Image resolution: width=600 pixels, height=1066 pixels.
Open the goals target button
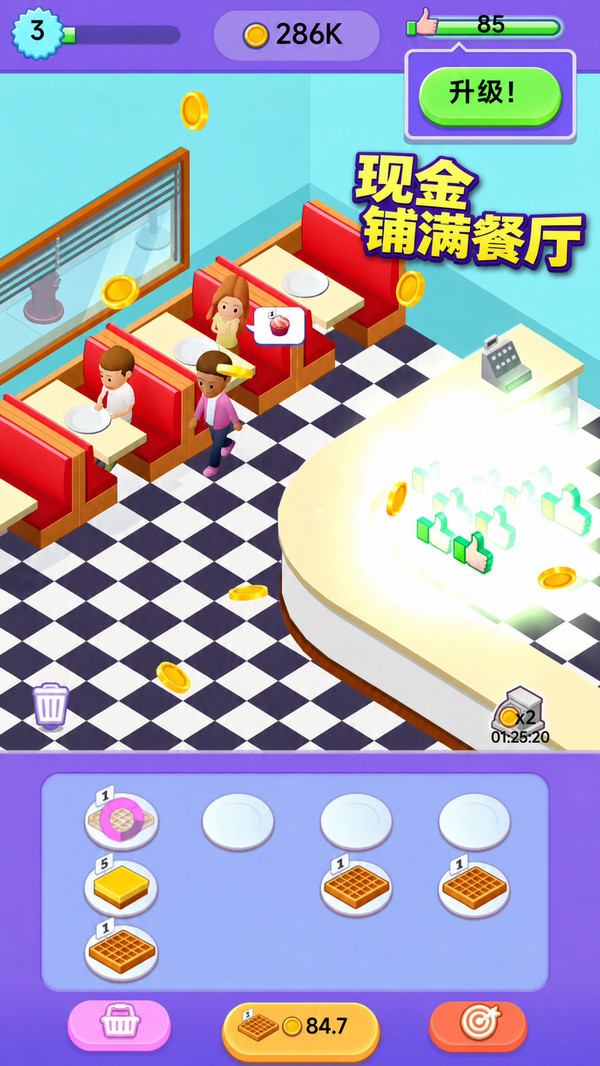(478, 1025)
